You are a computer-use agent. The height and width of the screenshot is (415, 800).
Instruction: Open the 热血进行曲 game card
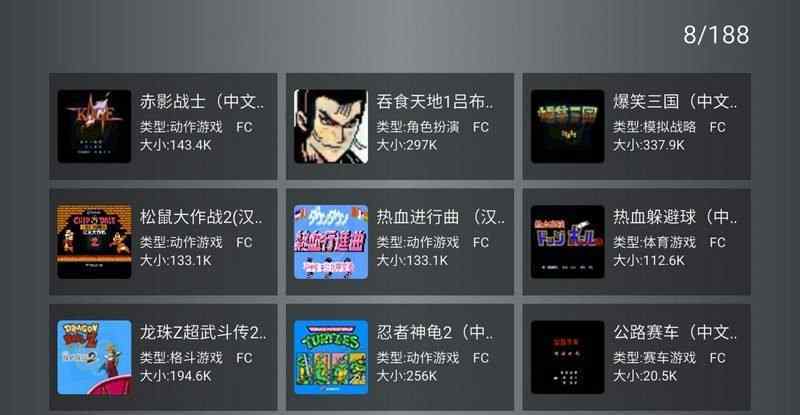(400, 241)
